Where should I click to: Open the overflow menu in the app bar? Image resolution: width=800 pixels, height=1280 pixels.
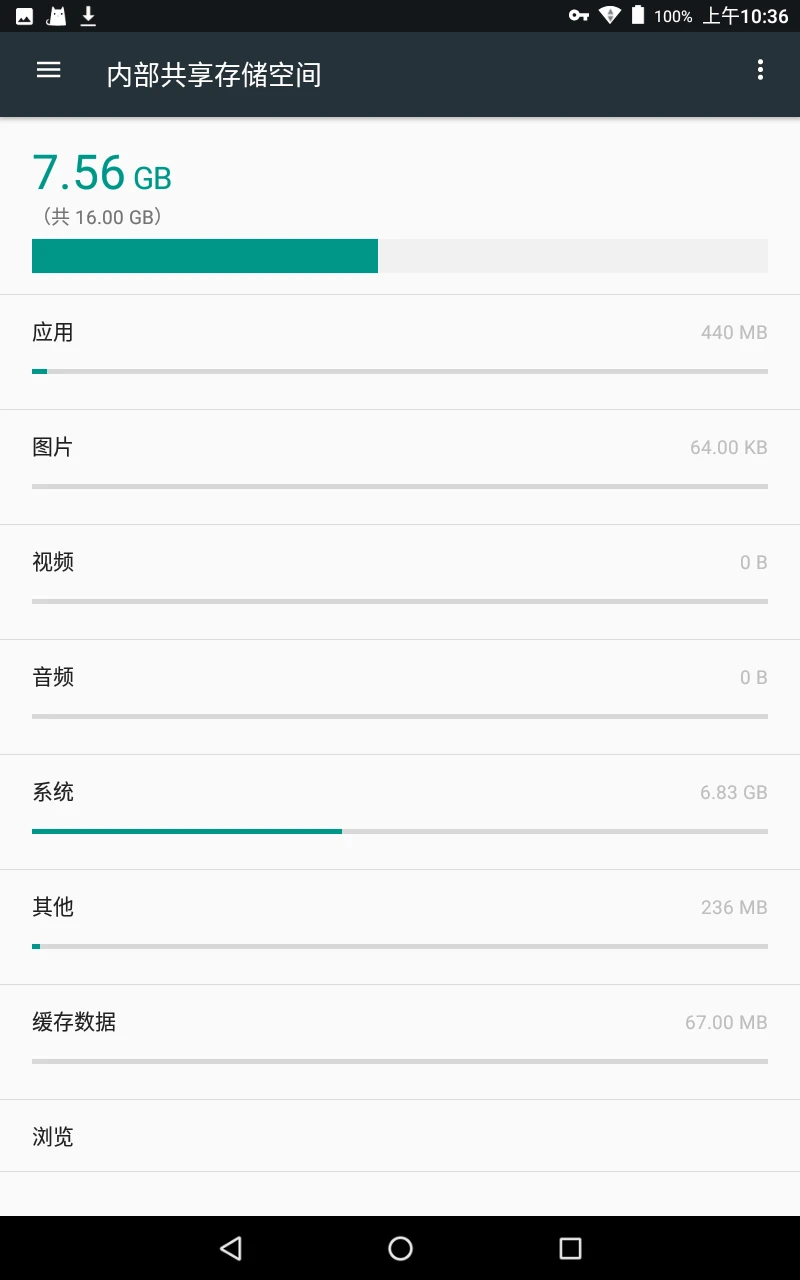(760, 70)
